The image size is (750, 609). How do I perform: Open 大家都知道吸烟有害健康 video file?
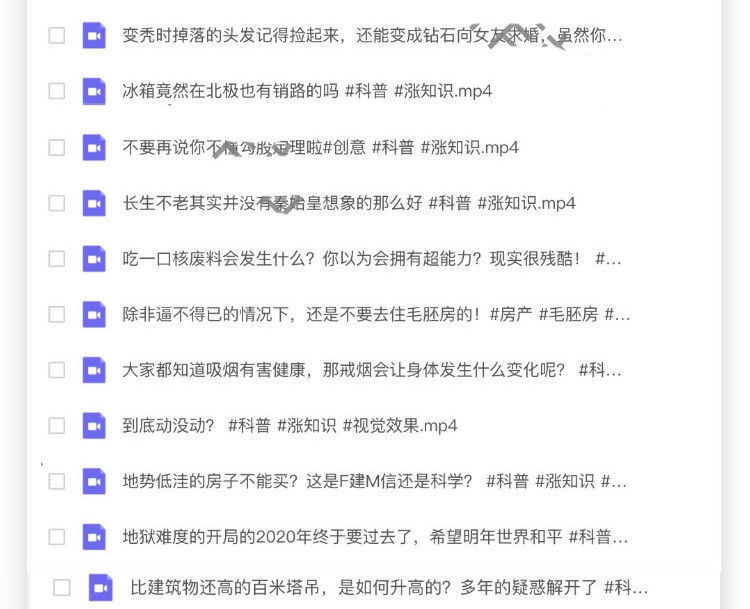pos(370,370)
